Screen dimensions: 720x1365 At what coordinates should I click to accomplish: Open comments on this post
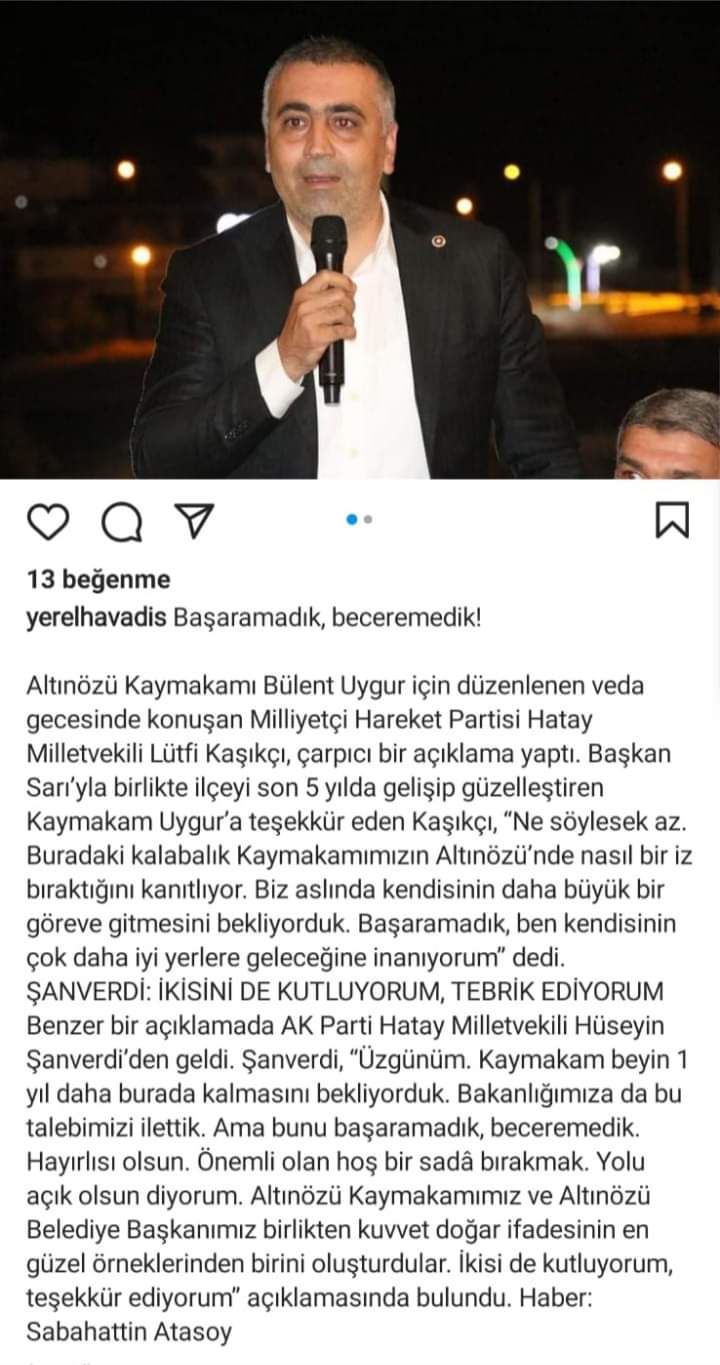point(122,521)
